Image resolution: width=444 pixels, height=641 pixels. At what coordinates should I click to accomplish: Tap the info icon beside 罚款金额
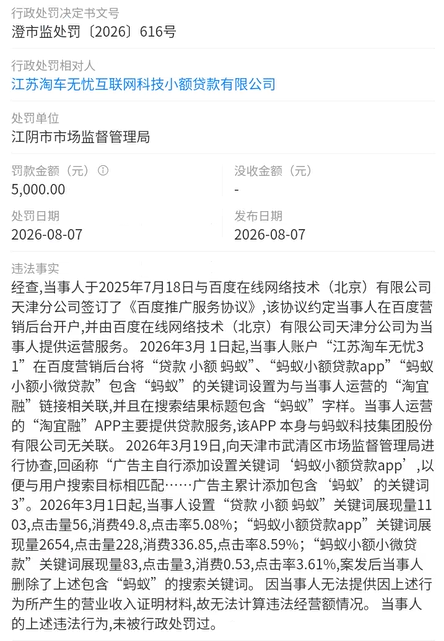tap(103, 170)
